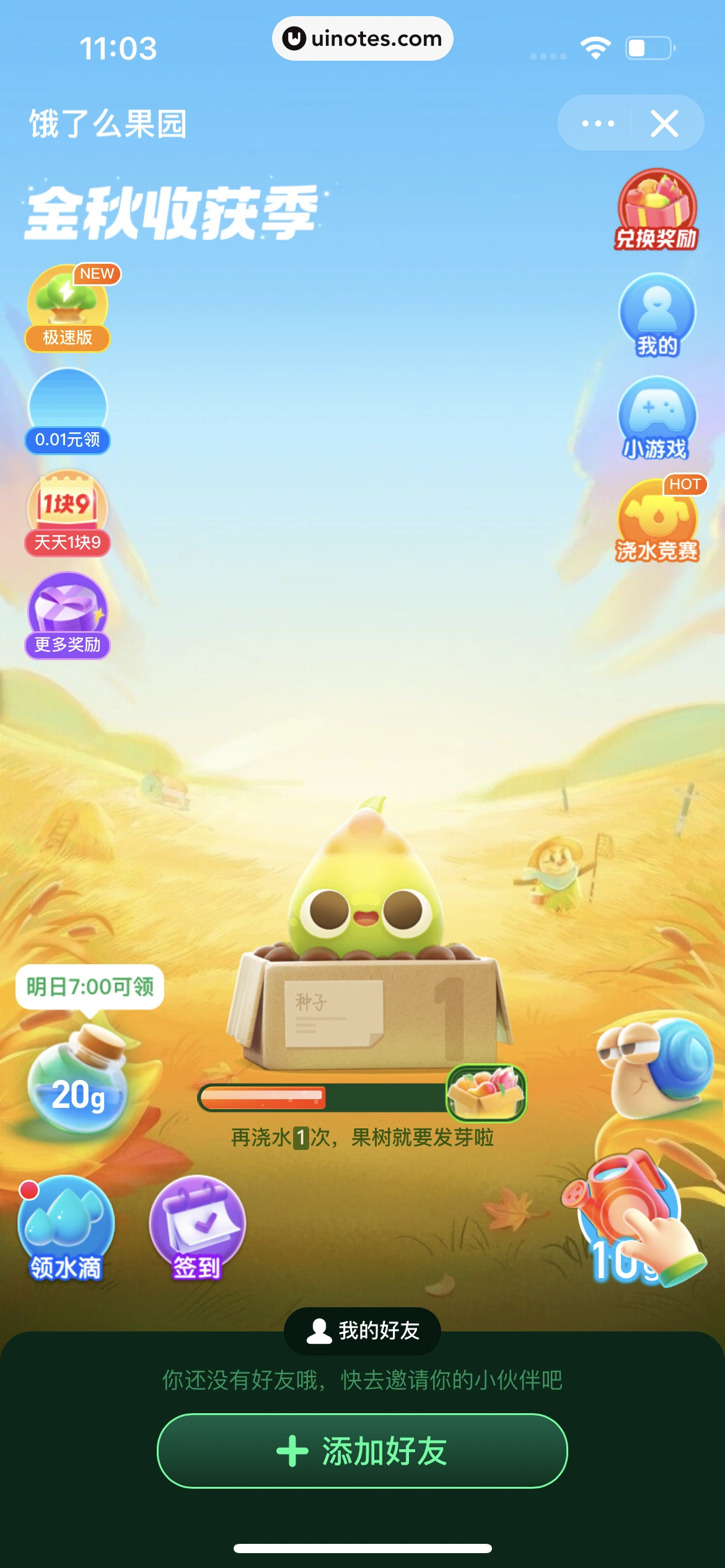
Task: Tap the blue snail character
Action: (x=657, y=1066)
